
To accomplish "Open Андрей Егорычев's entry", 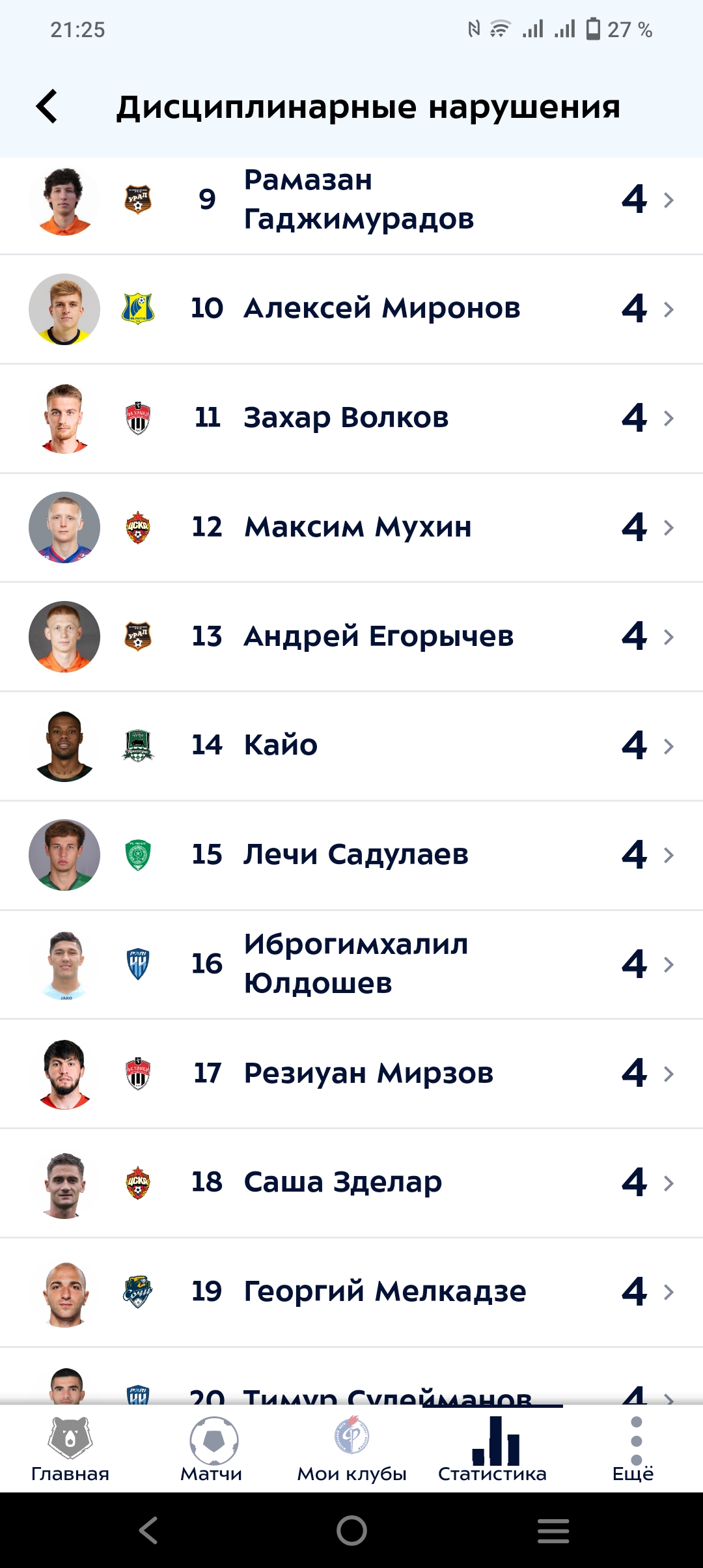I will tap(351, 636).
